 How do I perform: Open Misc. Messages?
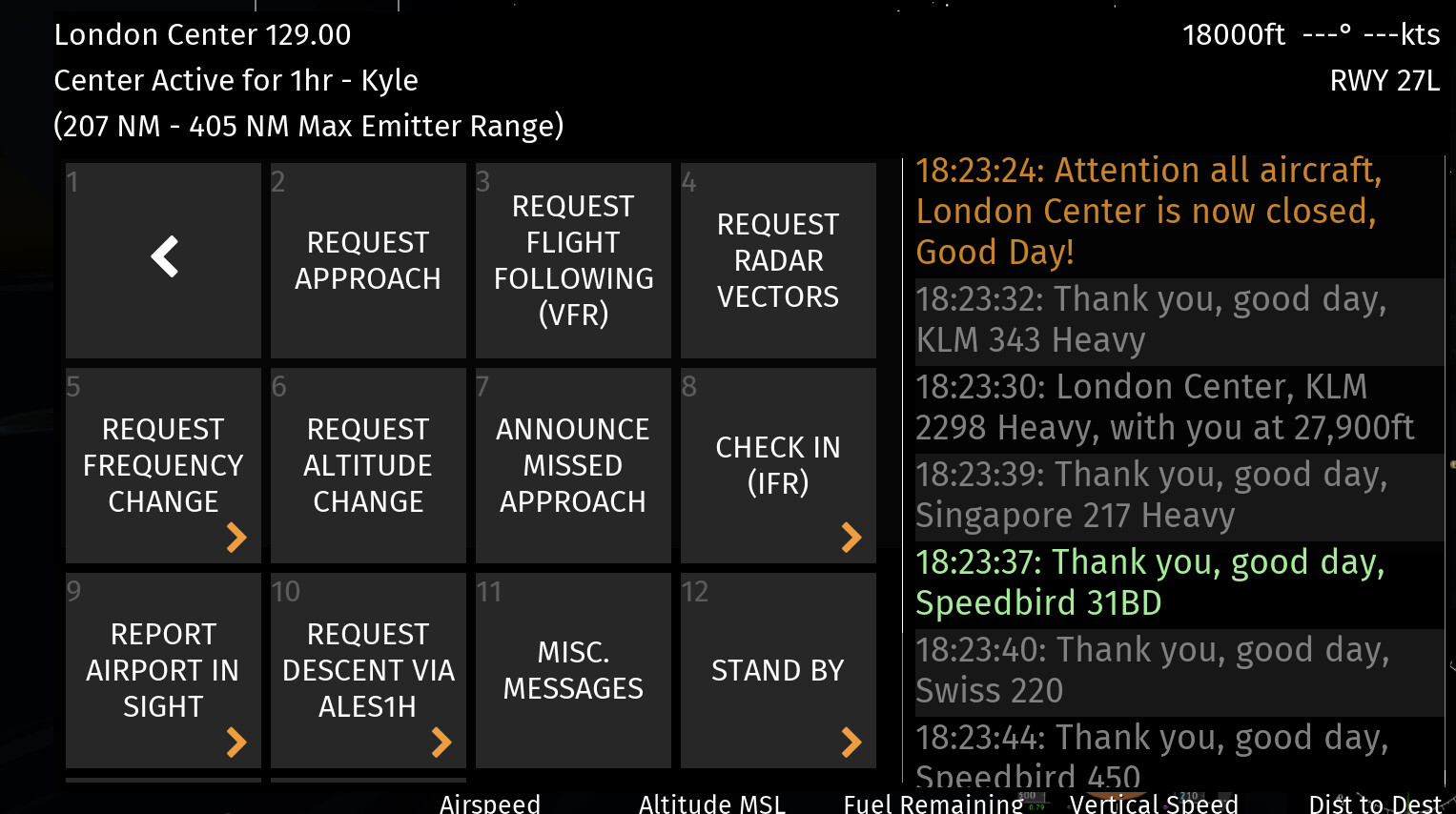pyautogui.click(x=573, y=670)
